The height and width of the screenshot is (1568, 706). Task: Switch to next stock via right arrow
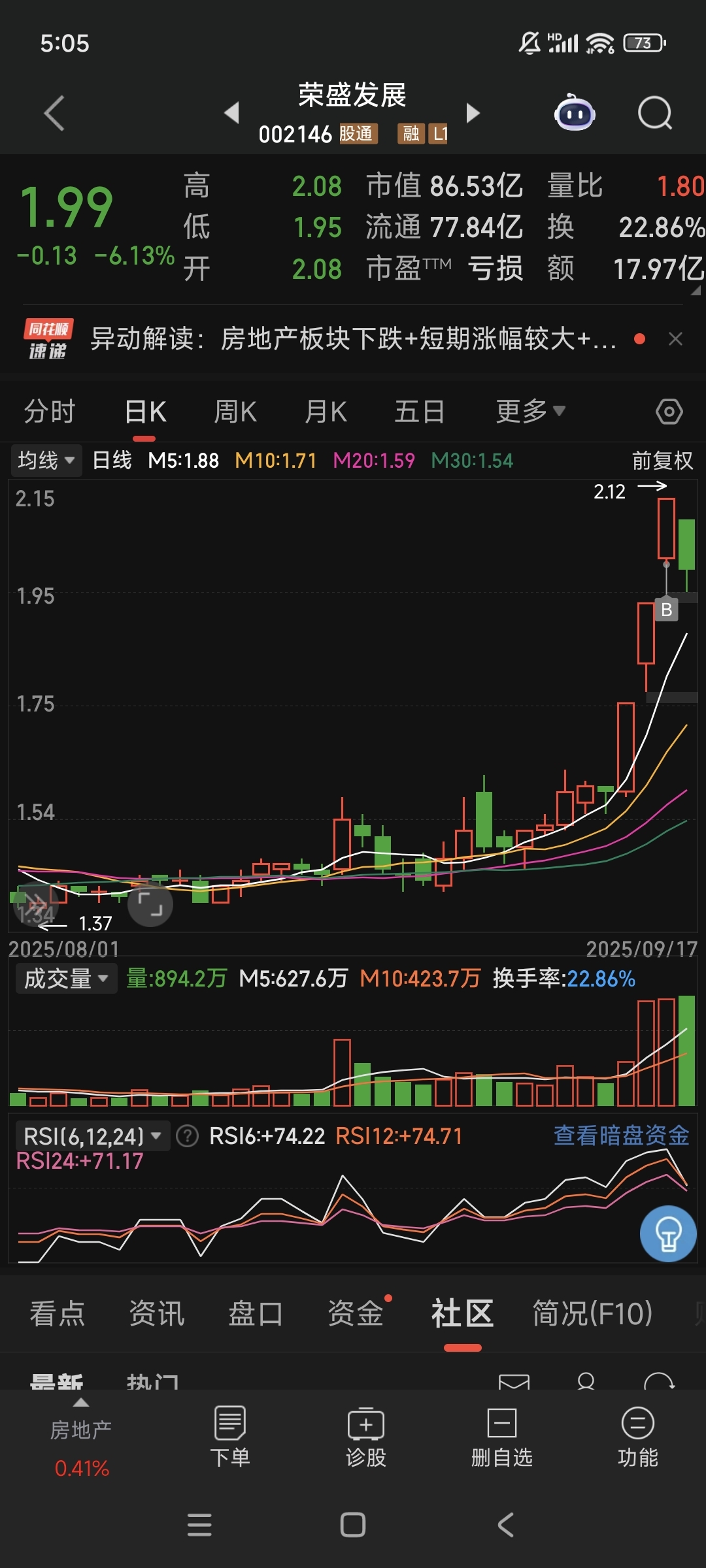tap(473, 112)
